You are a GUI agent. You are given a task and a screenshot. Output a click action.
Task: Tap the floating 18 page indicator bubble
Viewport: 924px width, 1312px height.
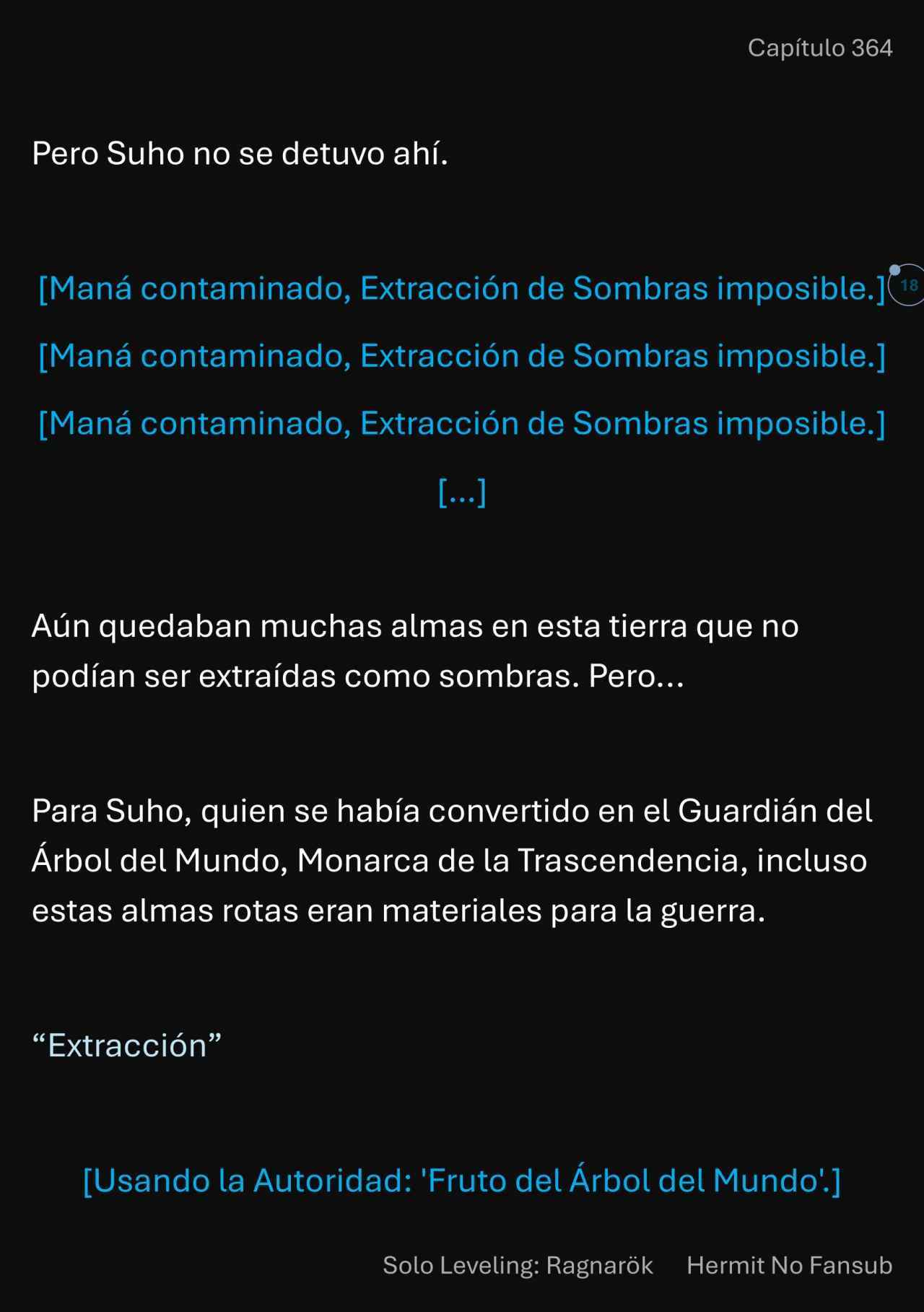(908, 285)
